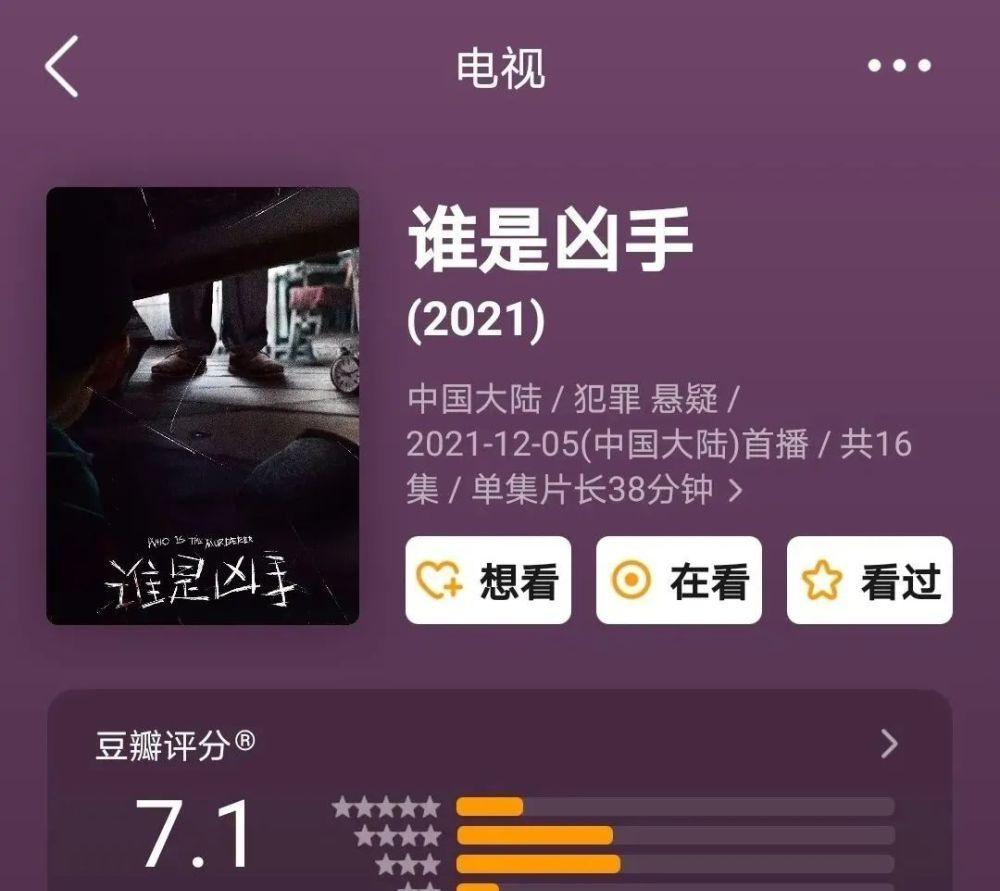Image resolution: width=1000 pixels, height=891 pixels.
Task: Open the three-dot overflow menu
Action: 898,67
